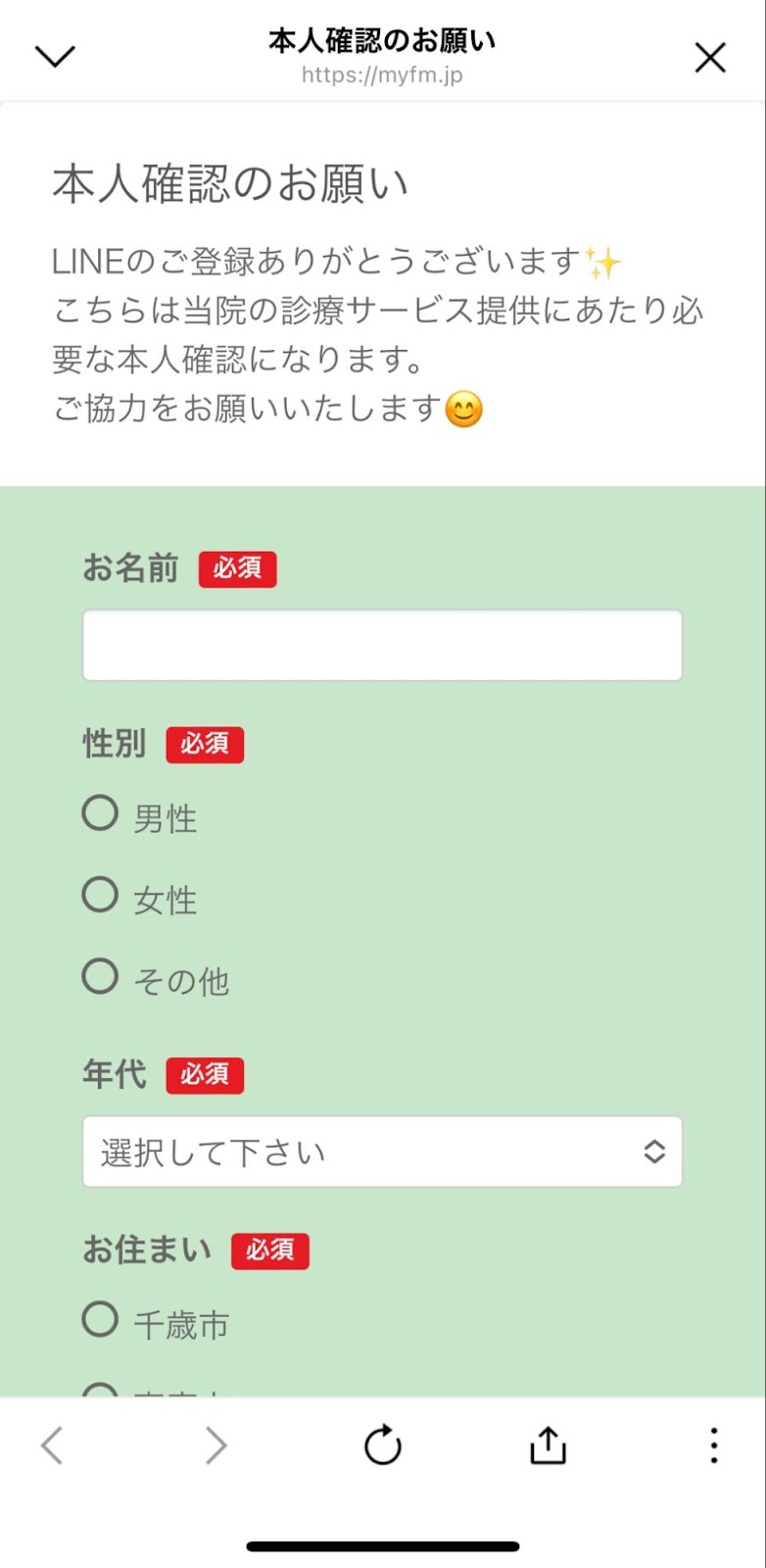
Task: Tap the 本人確認のお願い page title
Action: click(x=383, y=41)
